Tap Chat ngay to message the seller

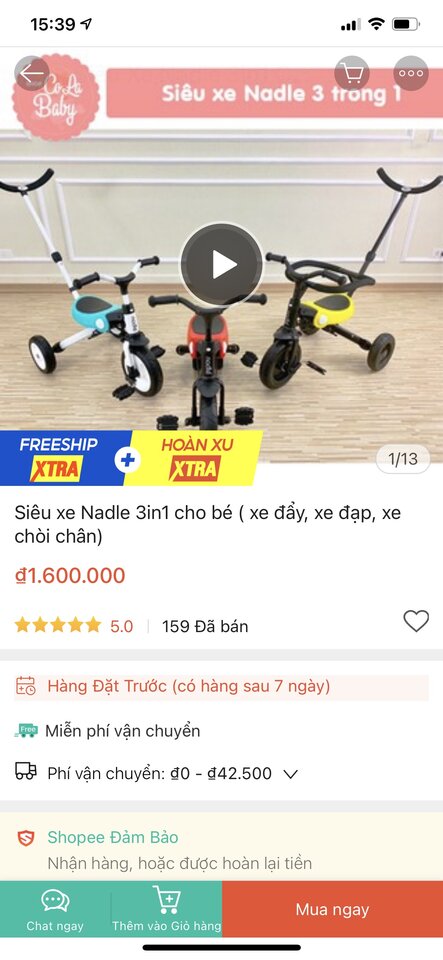click(55, 909)
